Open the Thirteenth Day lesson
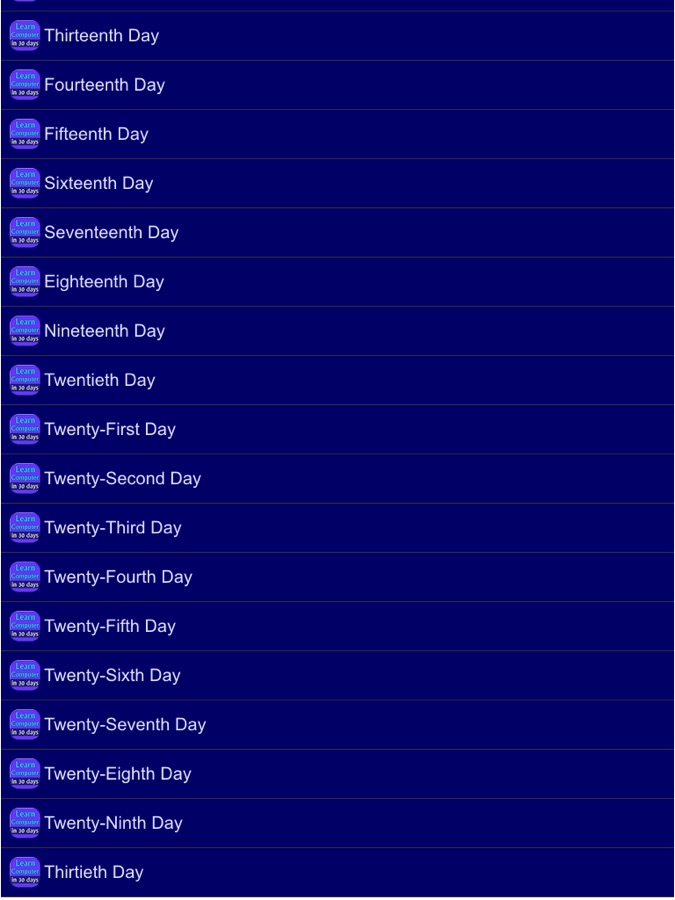 (101, 36)
